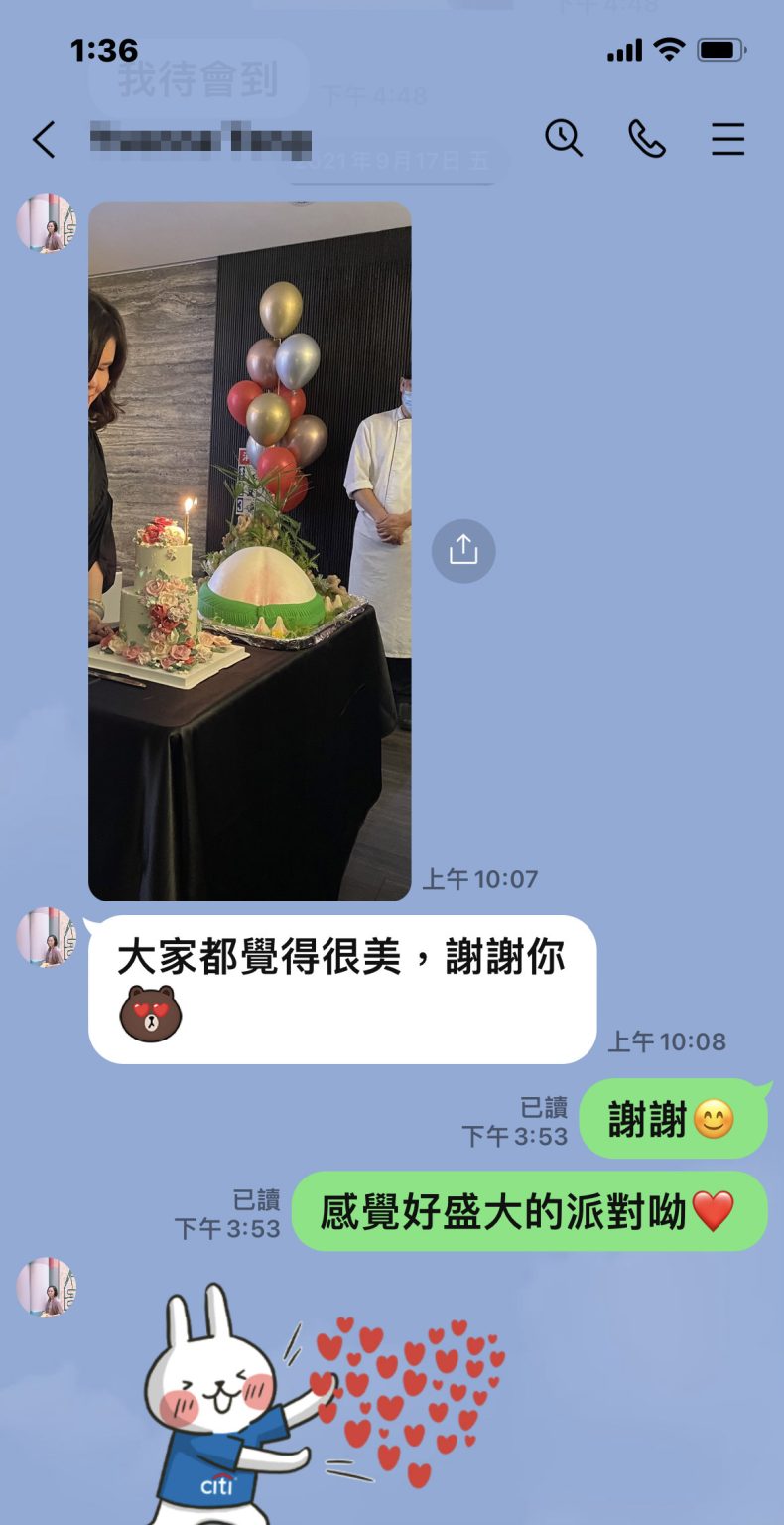
Task: Start a voice call
Action: [646, 139]
